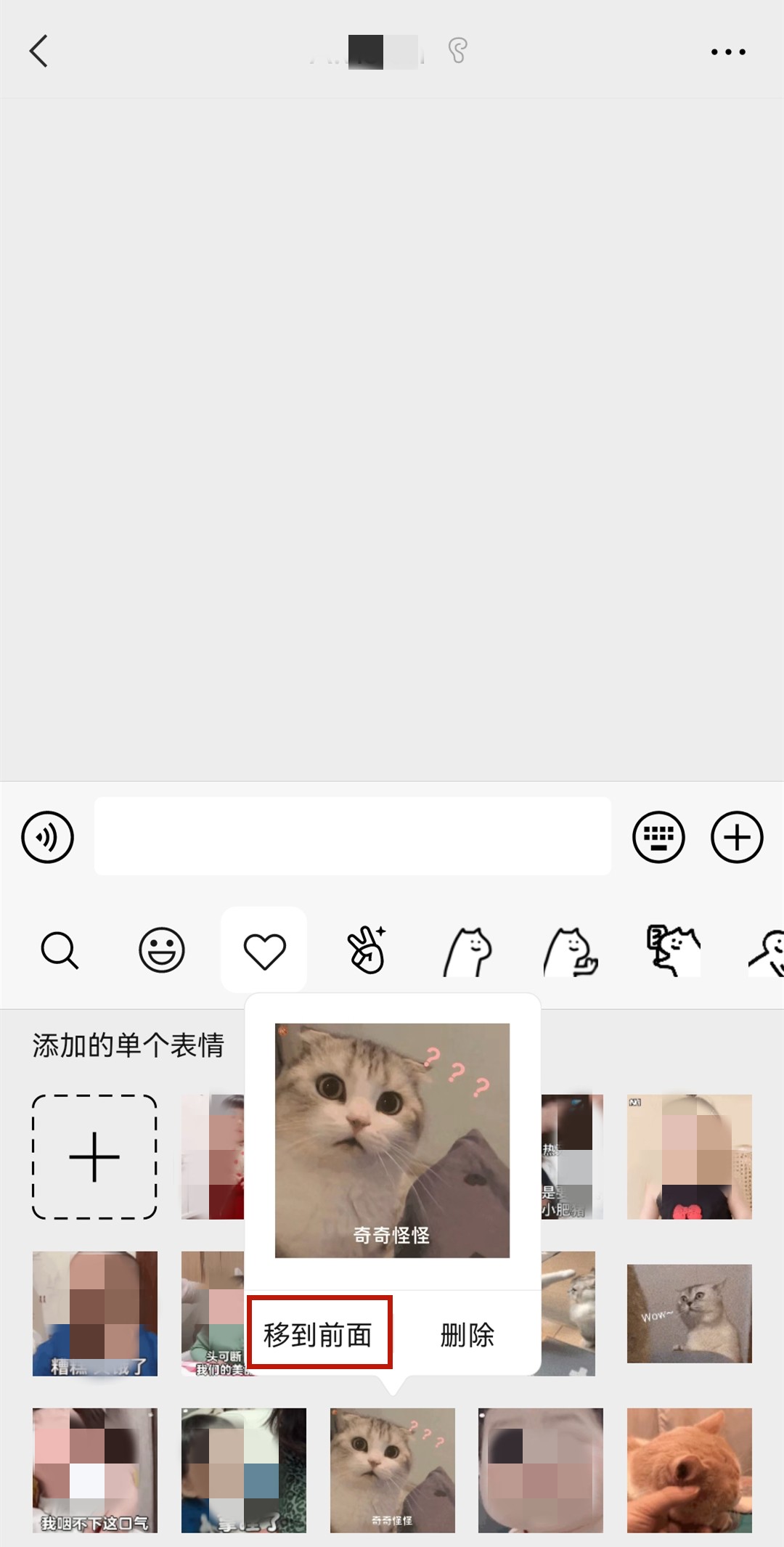Viewport: 784px width, 1547px height.
Task: Open the chat's more options menu
Action: coord(728,52)
